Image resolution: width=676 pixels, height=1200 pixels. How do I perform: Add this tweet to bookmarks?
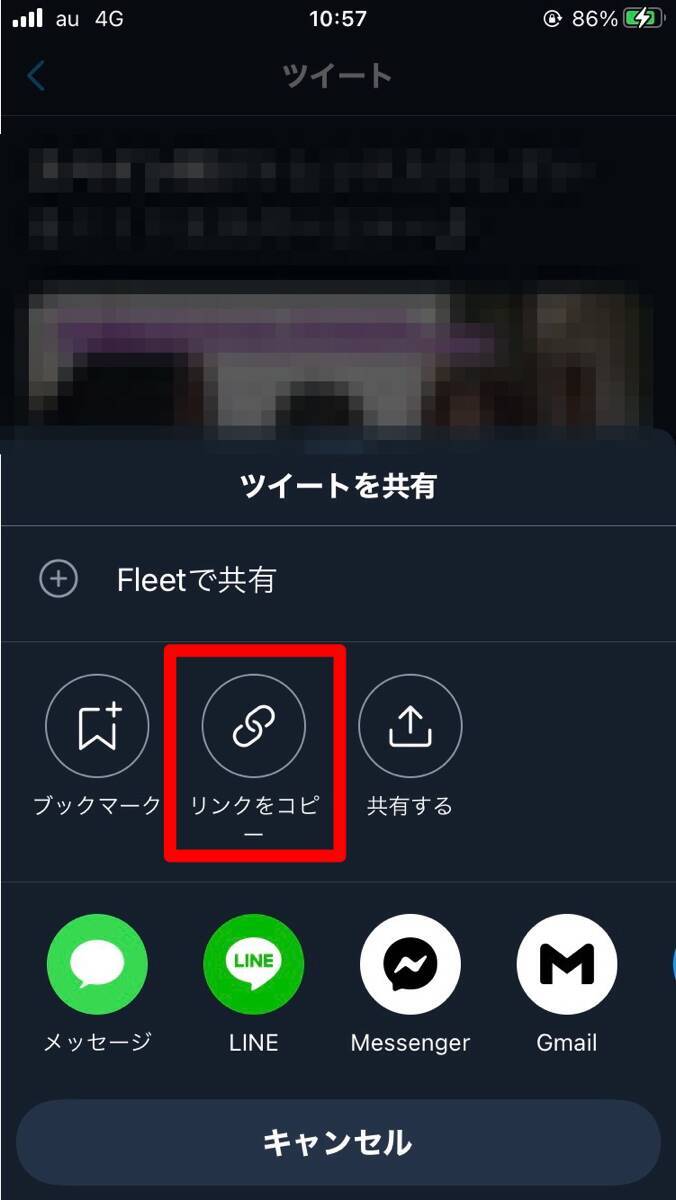(x=97, y=727)
